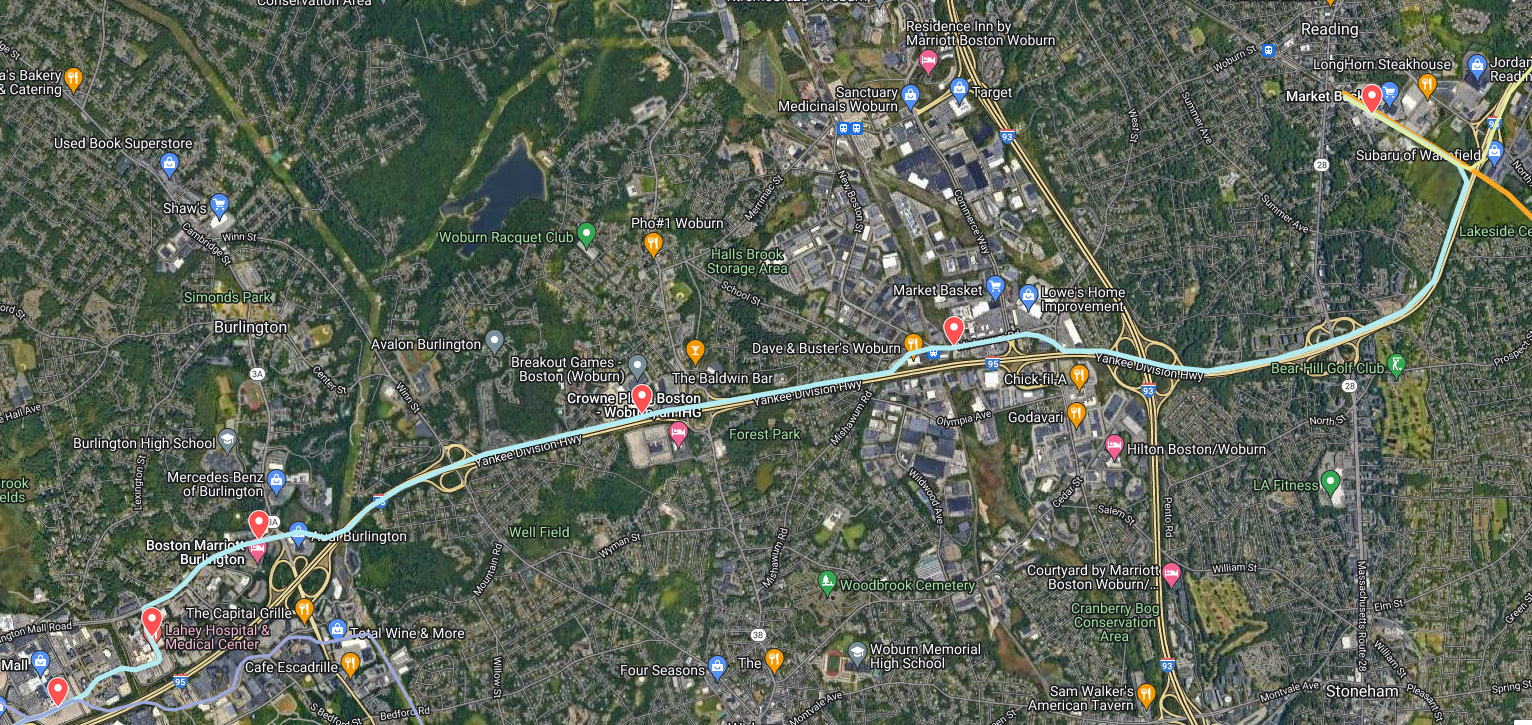
Task: Select the Lowe's Home Improvement marker
Action: coord(1028,296)
